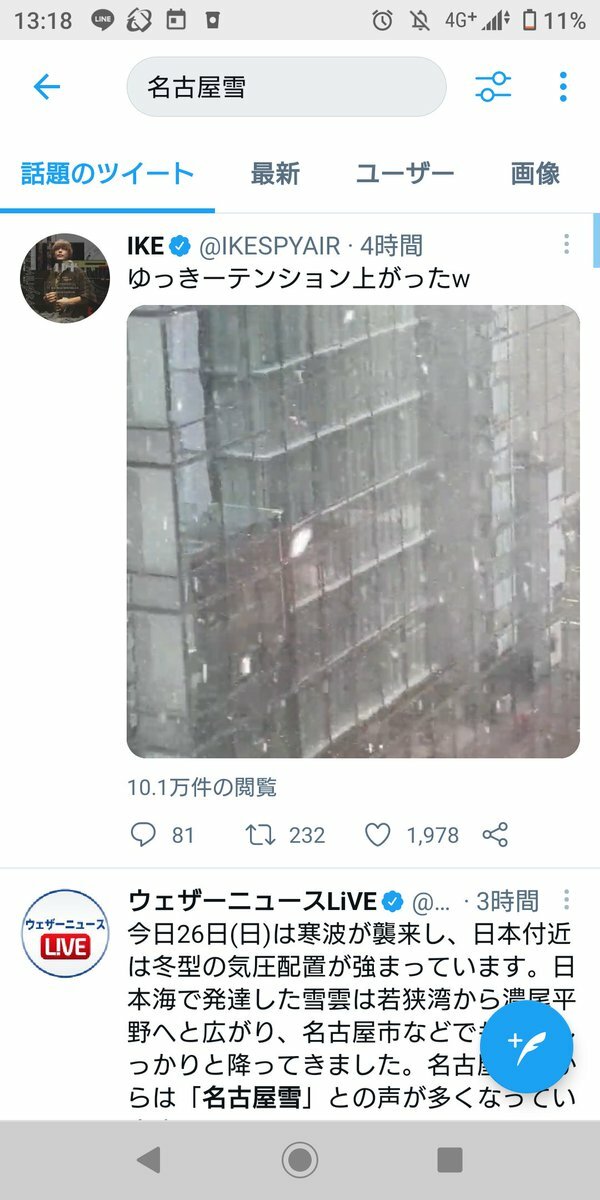
Task: Edit the 名古屋雪 search query
Action: [285, 88]
